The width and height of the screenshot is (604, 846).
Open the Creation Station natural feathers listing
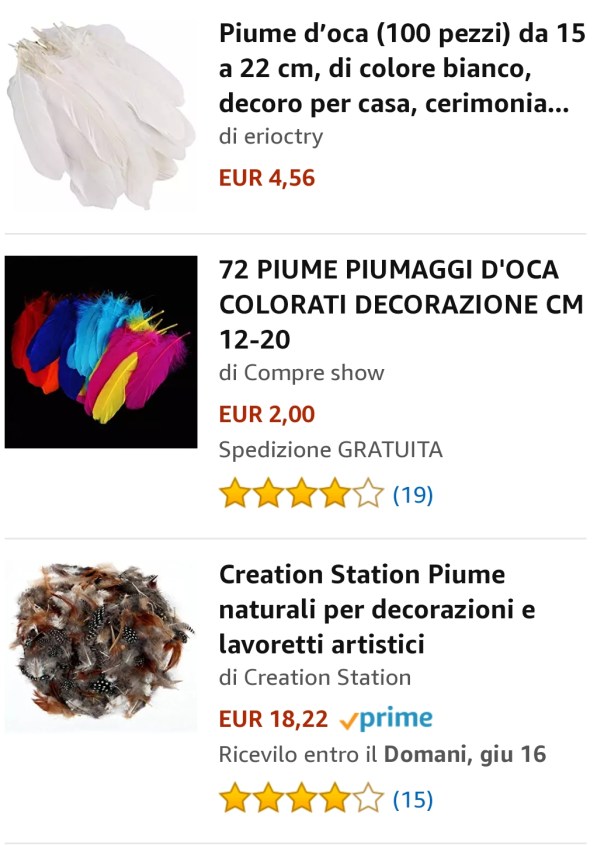[x=377, y=609]
